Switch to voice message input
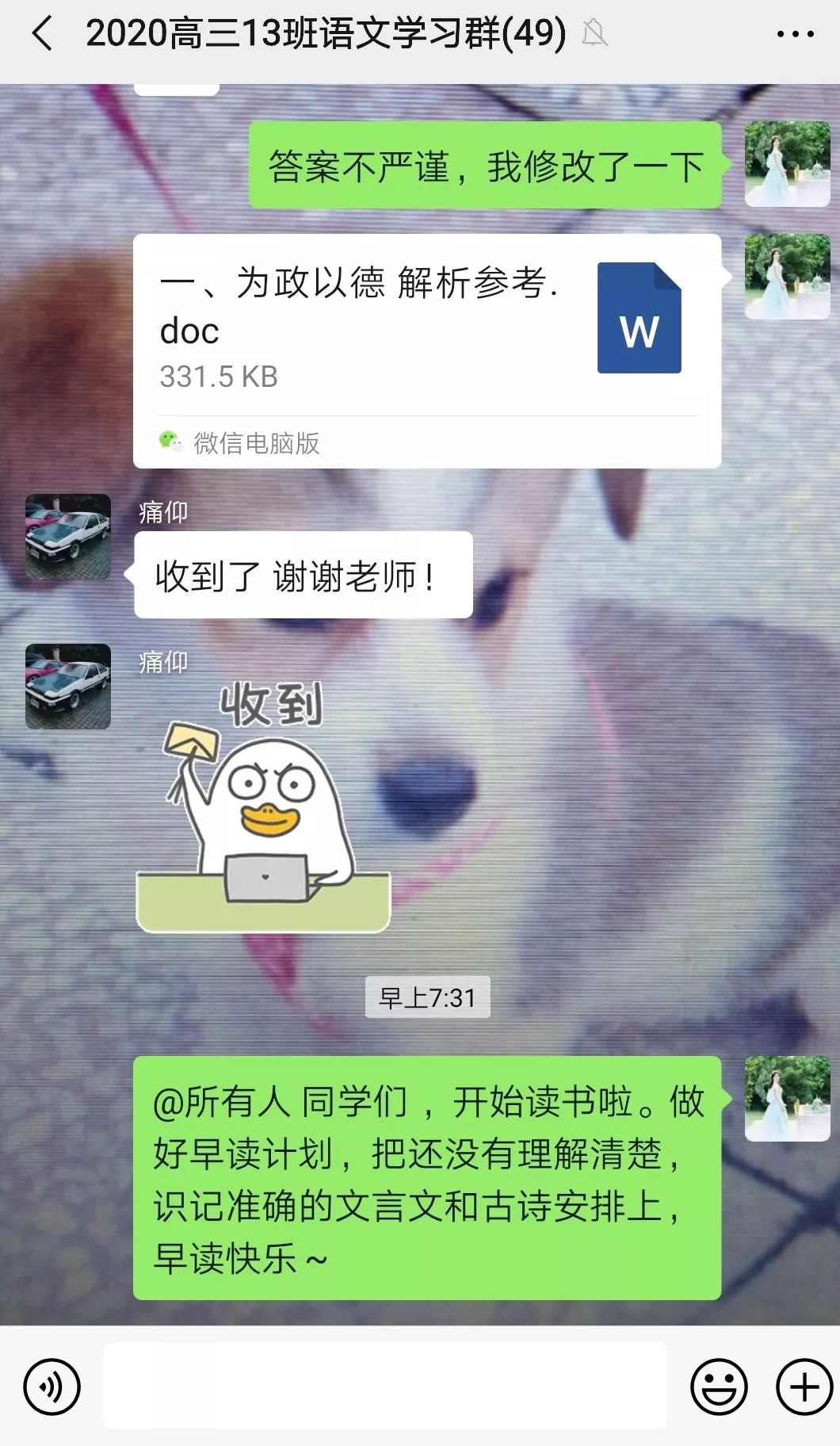The height and width of the screenshot is (1446, 840). point(52,1387)
